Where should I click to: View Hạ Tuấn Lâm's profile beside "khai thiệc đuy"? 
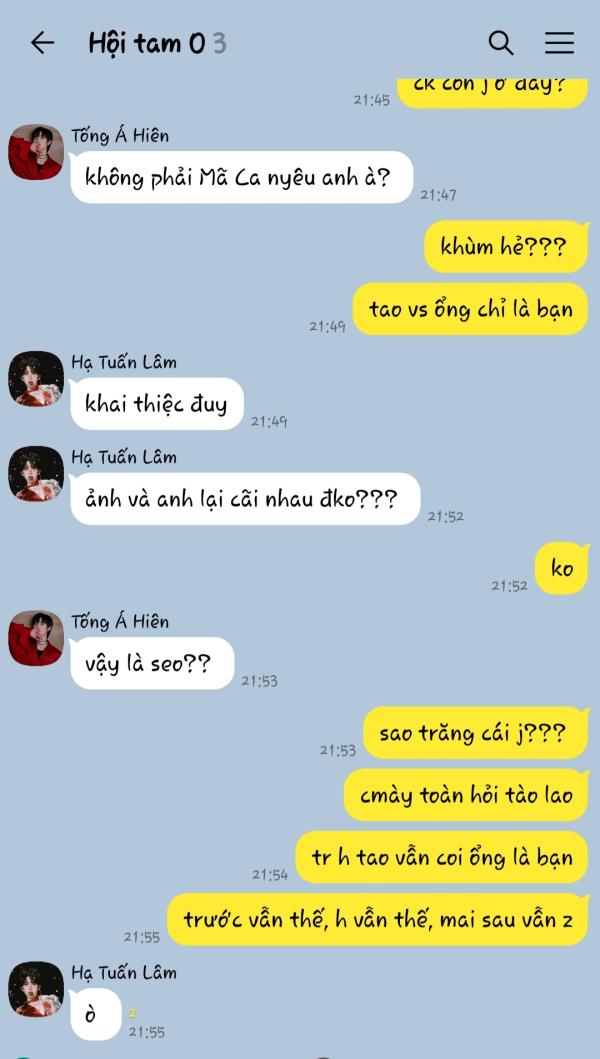click(x=36, y=379)
